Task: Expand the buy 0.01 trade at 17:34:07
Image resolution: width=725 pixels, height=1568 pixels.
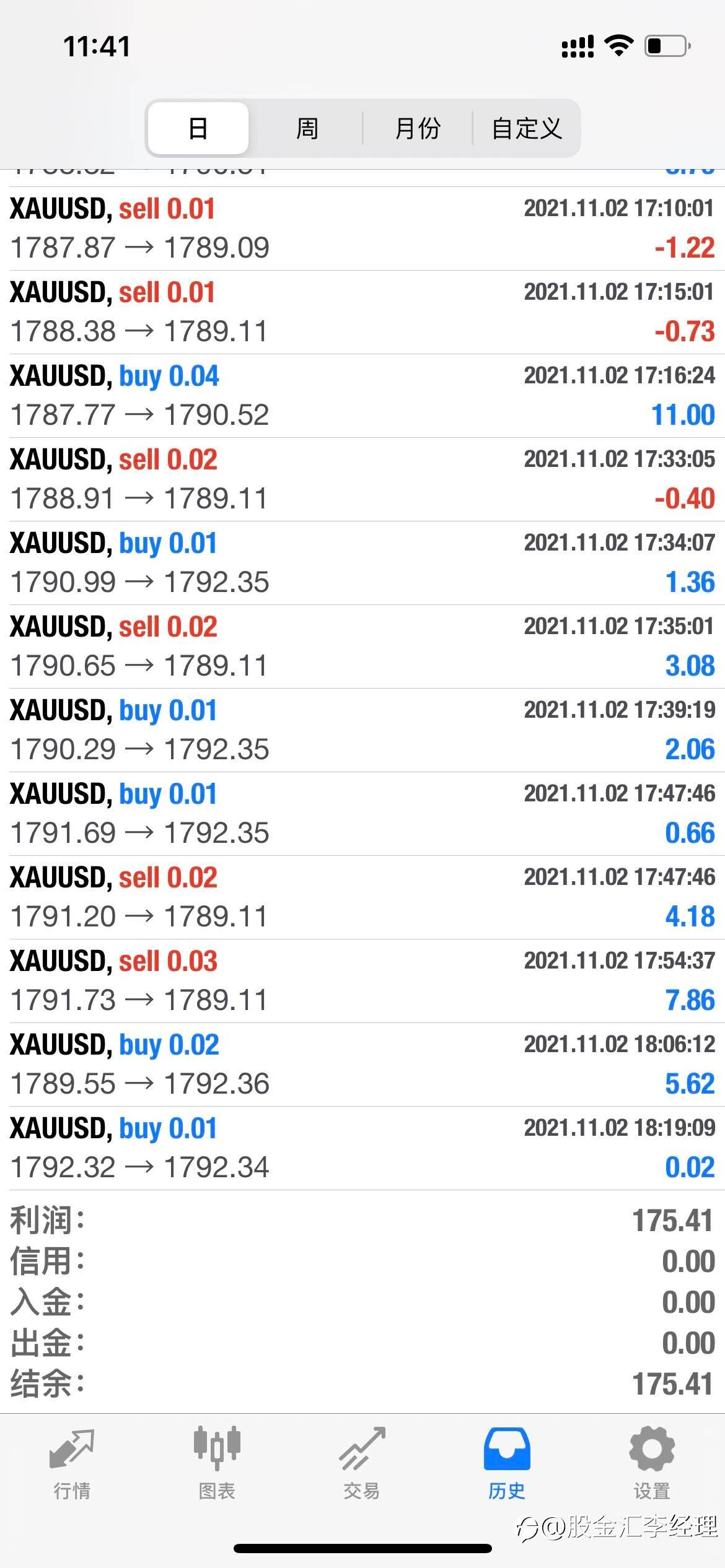Action: click(362, 563)
